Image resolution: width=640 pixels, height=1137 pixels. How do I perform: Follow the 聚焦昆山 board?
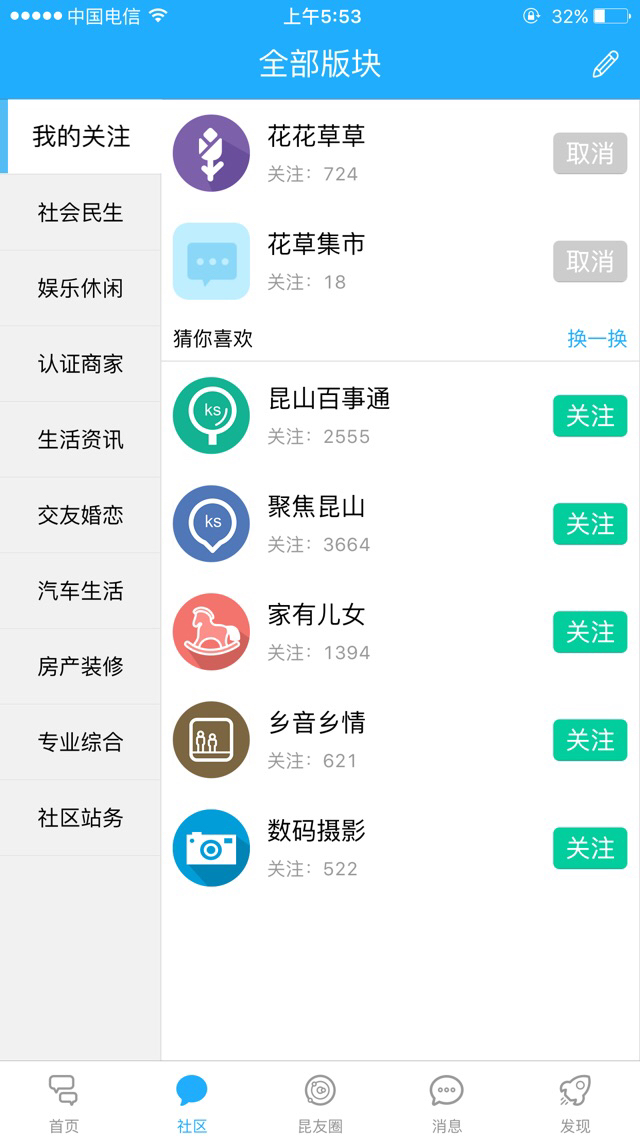pos(590,524)
